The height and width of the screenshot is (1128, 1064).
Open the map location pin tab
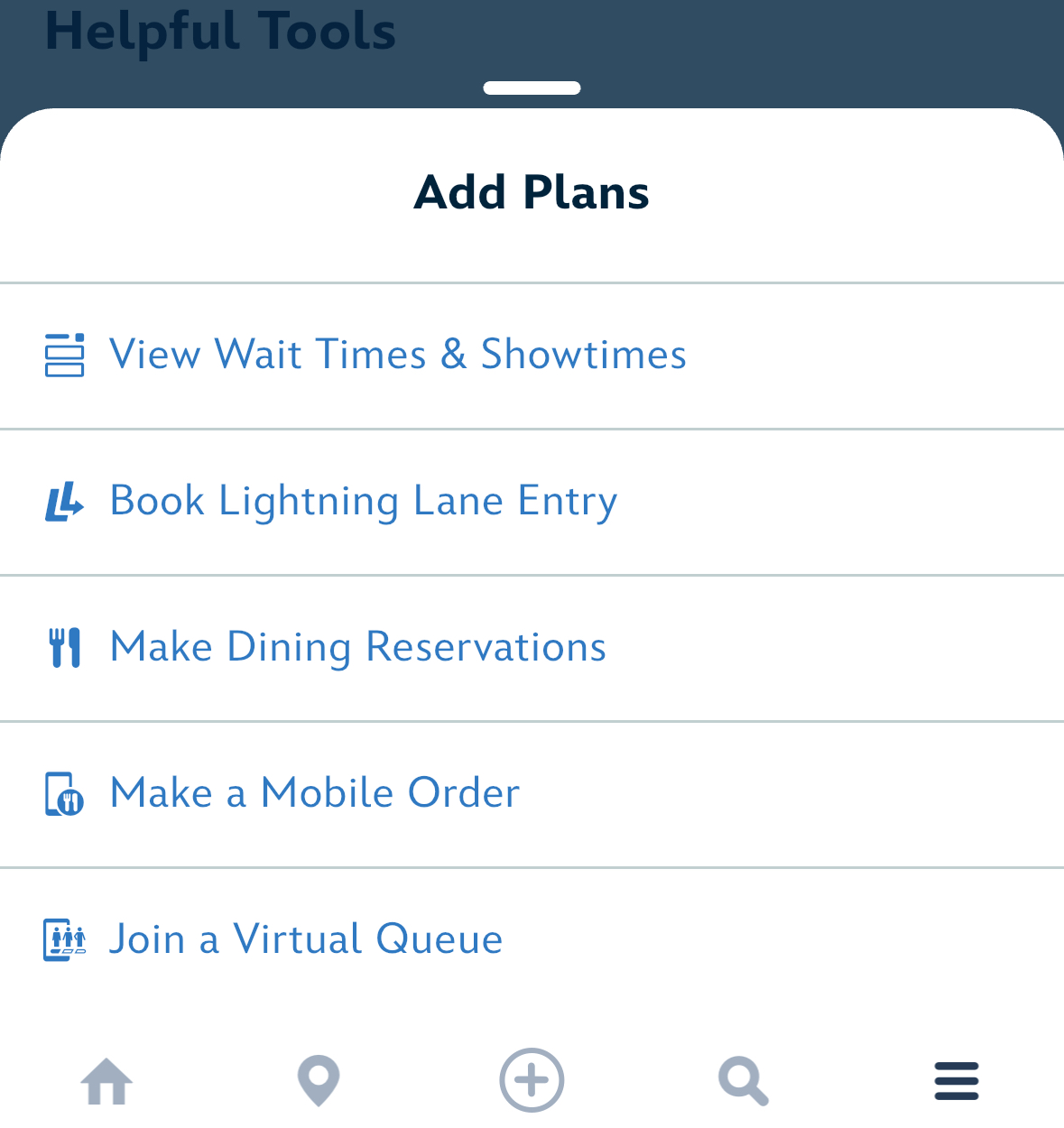pos(319,1080)
